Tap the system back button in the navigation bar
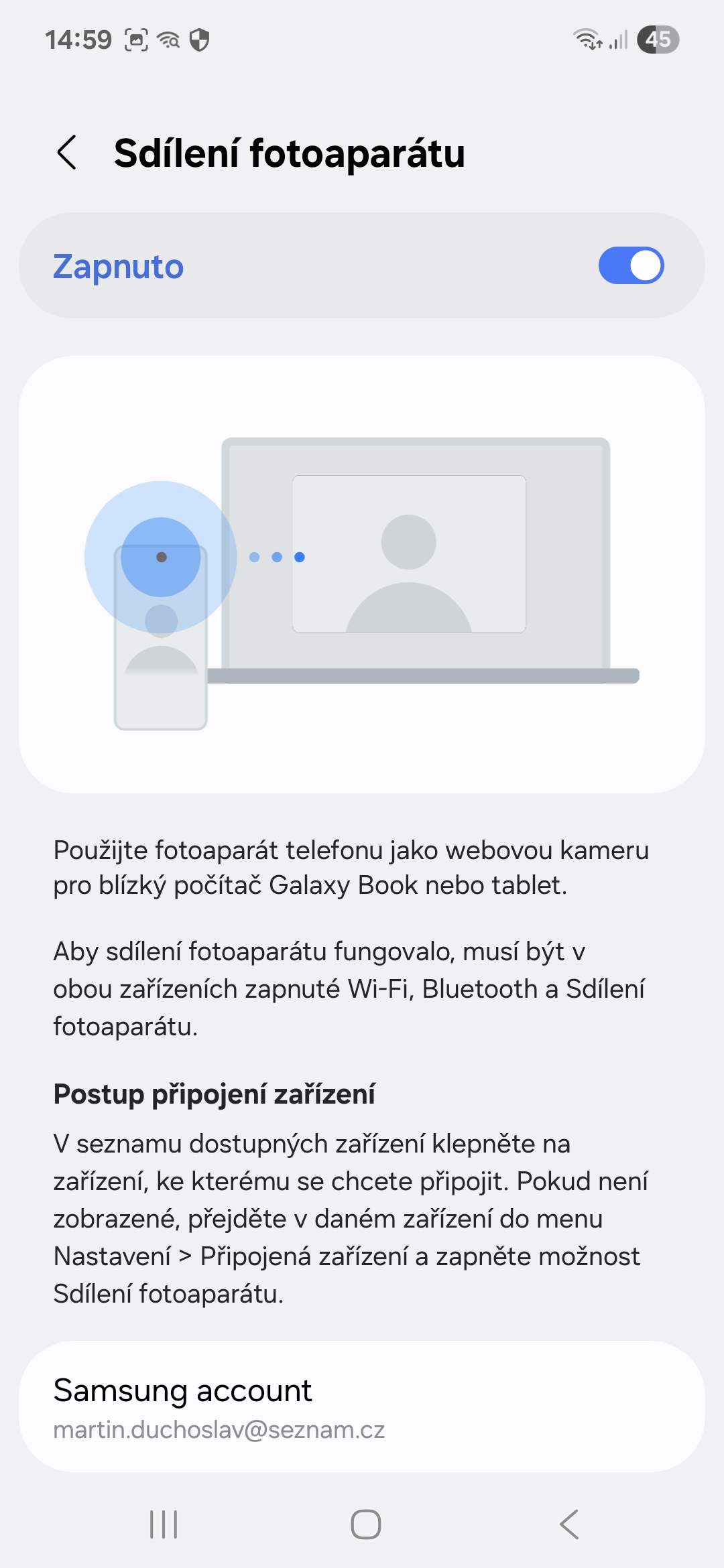The image size is (724, 1568). pyautogui.click(x=568, y=1524)
